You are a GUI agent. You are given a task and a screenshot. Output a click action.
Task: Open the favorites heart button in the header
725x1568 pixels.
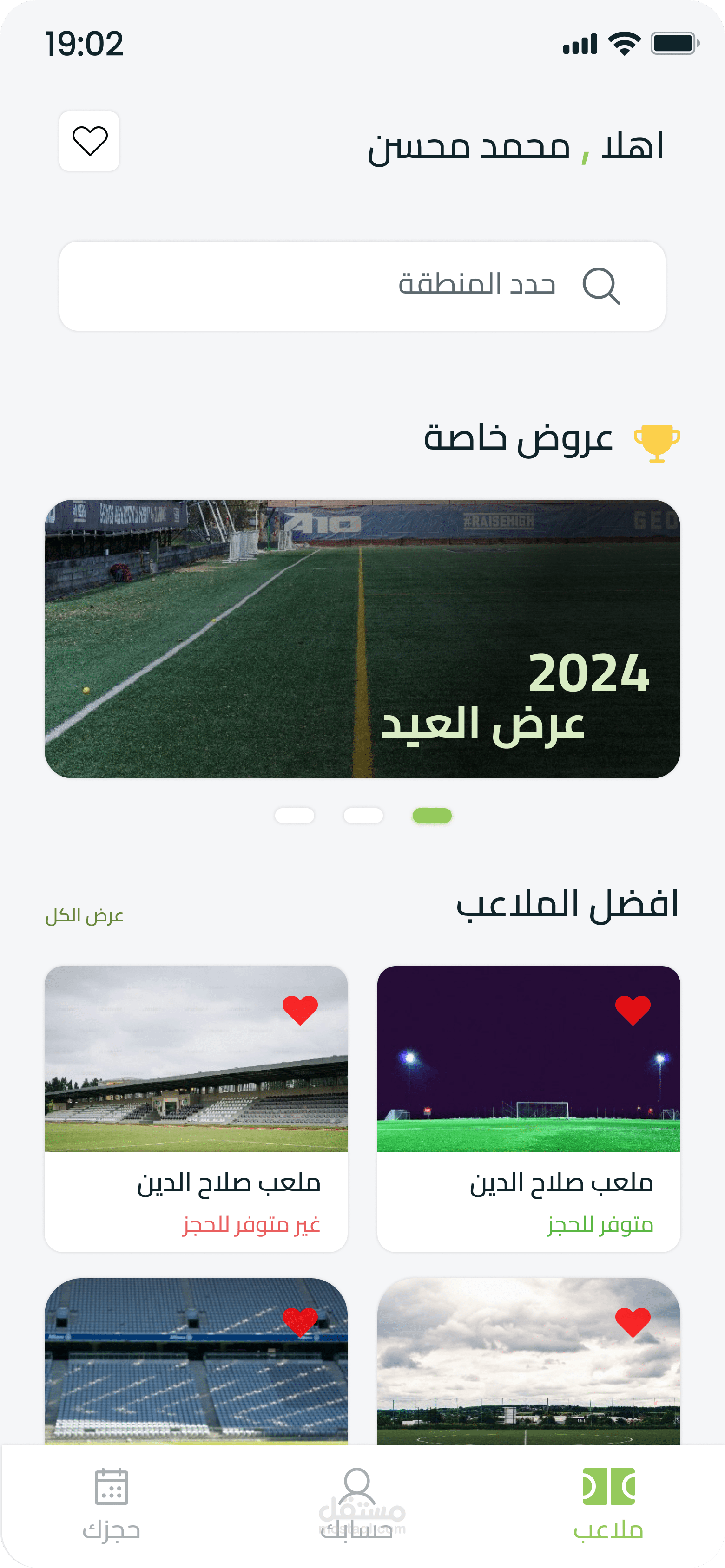89,141
